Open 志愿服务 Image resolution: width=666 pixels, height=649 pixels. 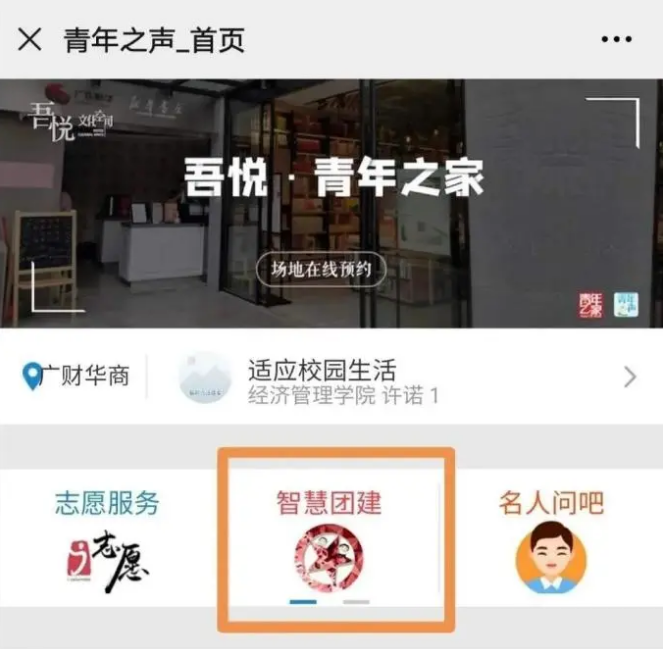click(107, 535)
